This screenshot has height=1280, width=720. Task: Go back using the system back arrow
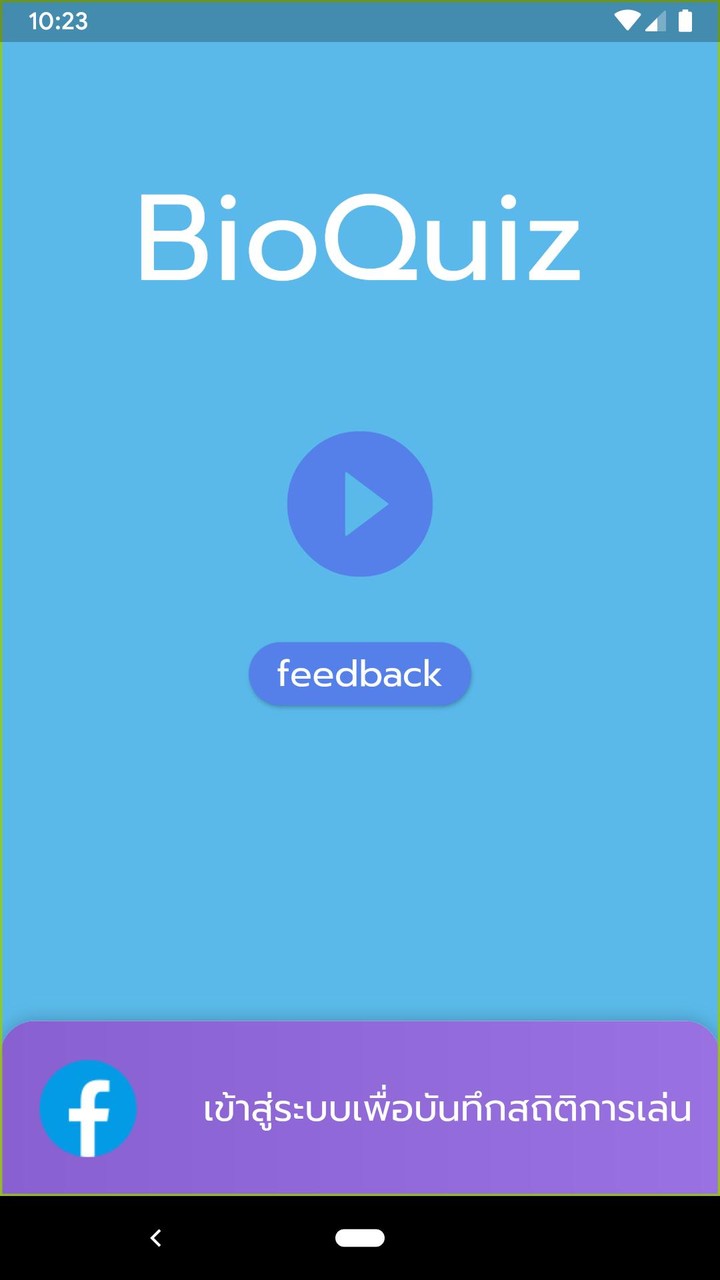155,1238
